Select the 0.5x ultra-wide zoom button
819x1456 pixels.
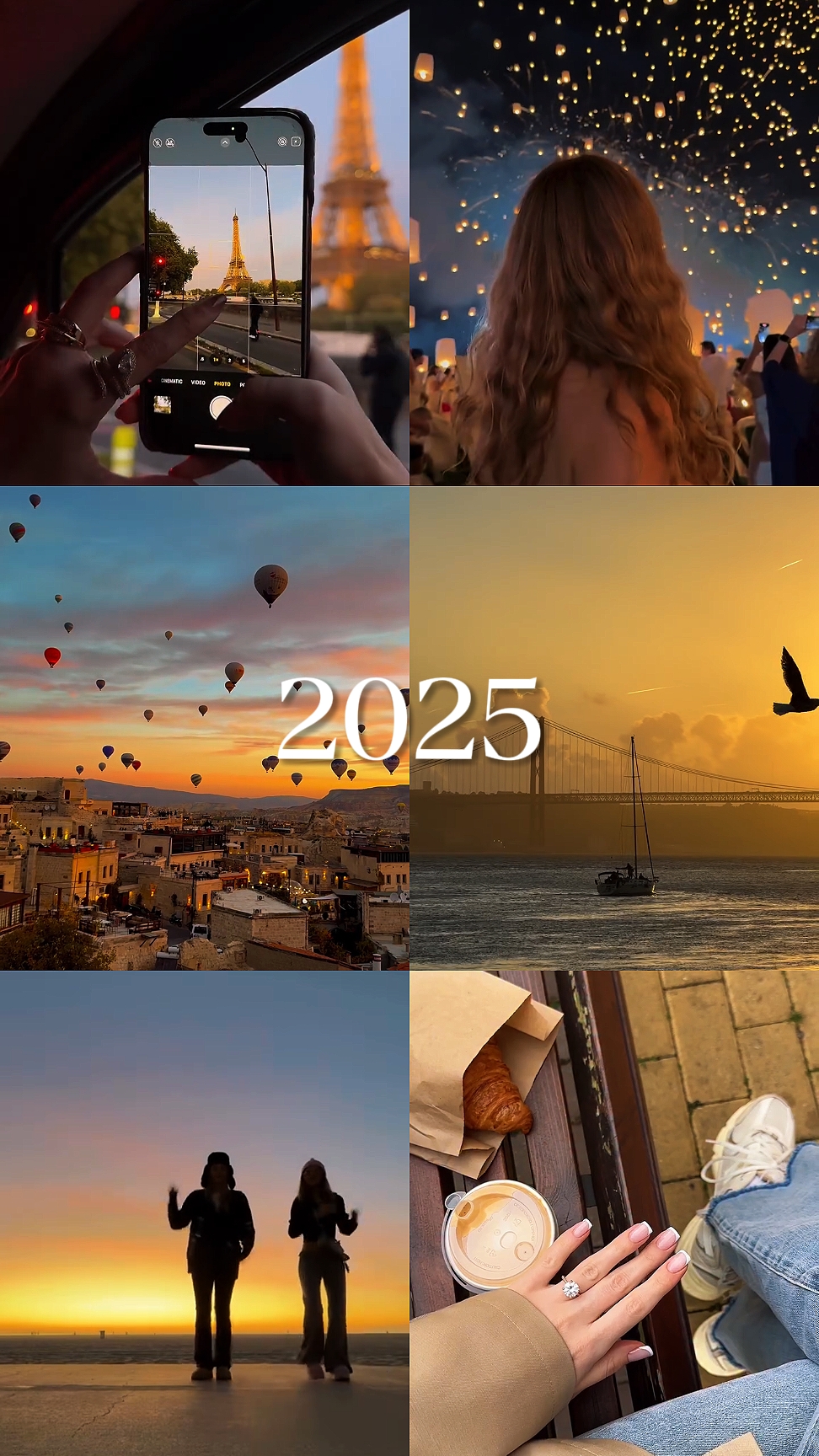(x=202, y=360)
